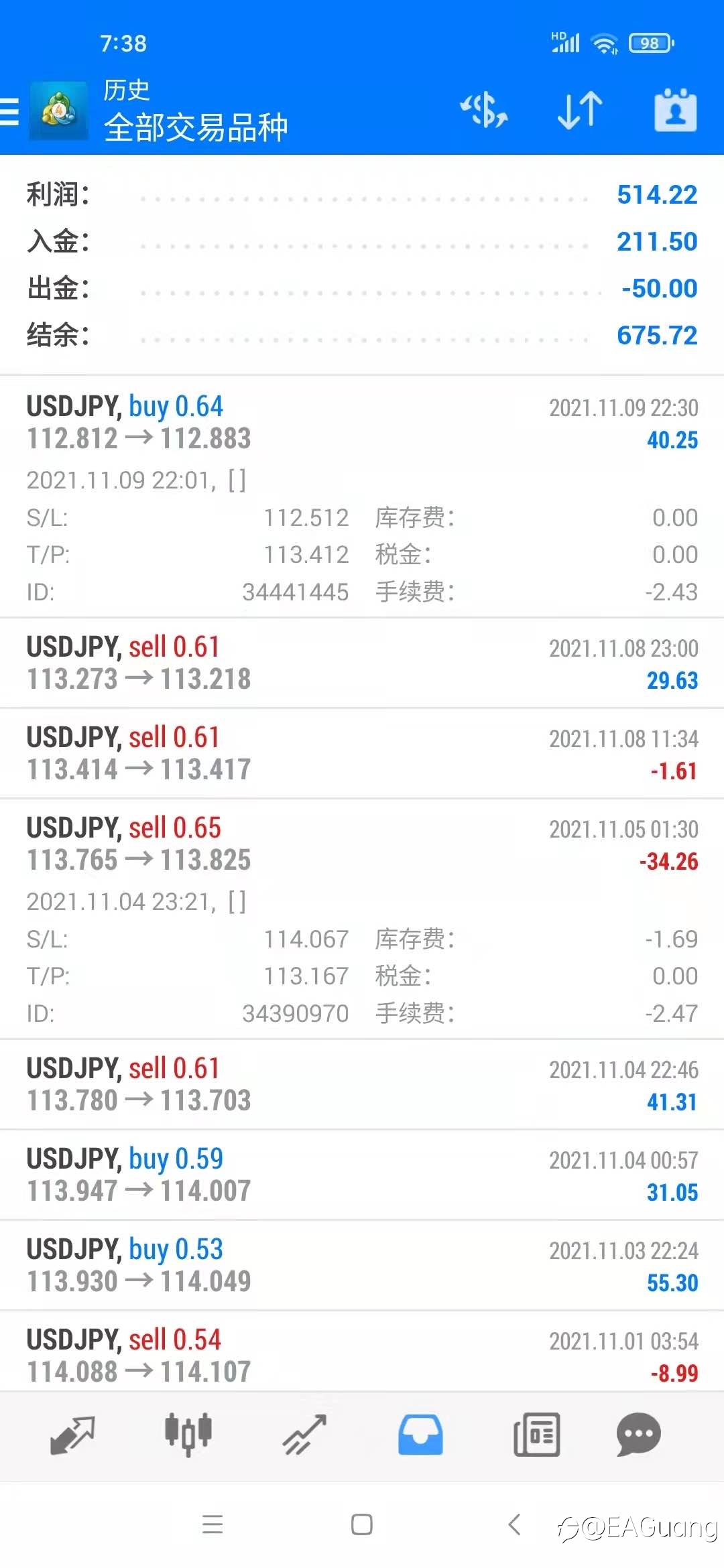The width and height of the screenshot is (724, 1568).
Task: Open the symbol filter dollar icon
Action: 484,111
